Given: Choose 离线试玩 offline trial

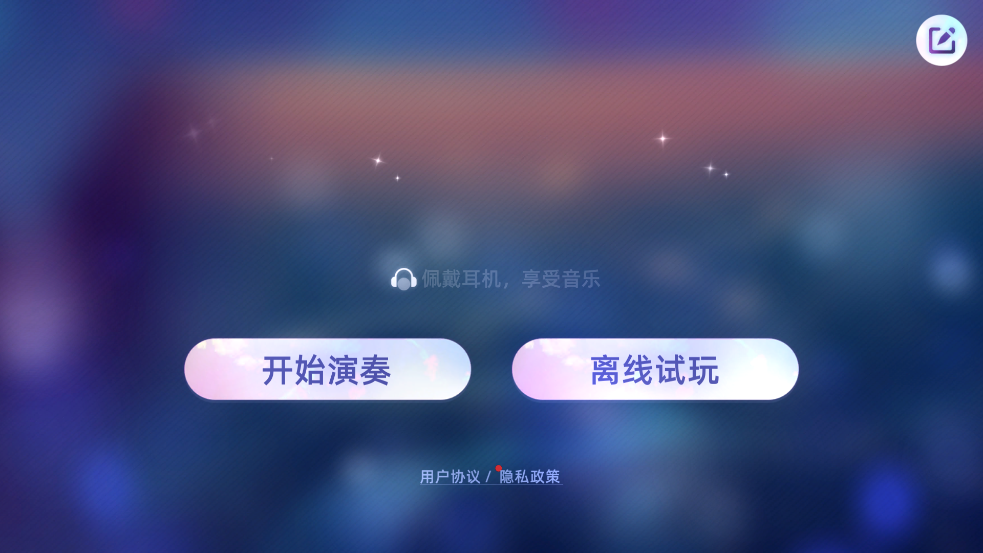Looking at the screenshot, I should (x=655, y=370).
